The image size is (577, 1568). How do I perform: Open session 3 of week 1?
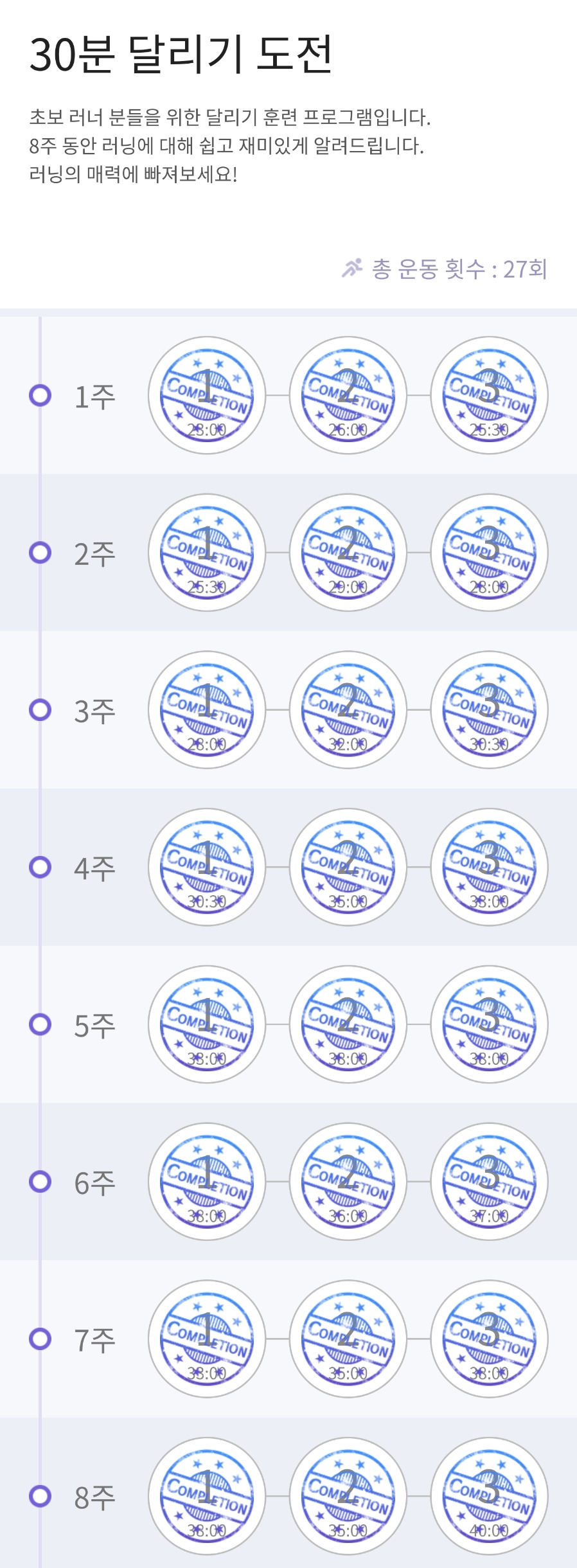[x=489, y=395]
